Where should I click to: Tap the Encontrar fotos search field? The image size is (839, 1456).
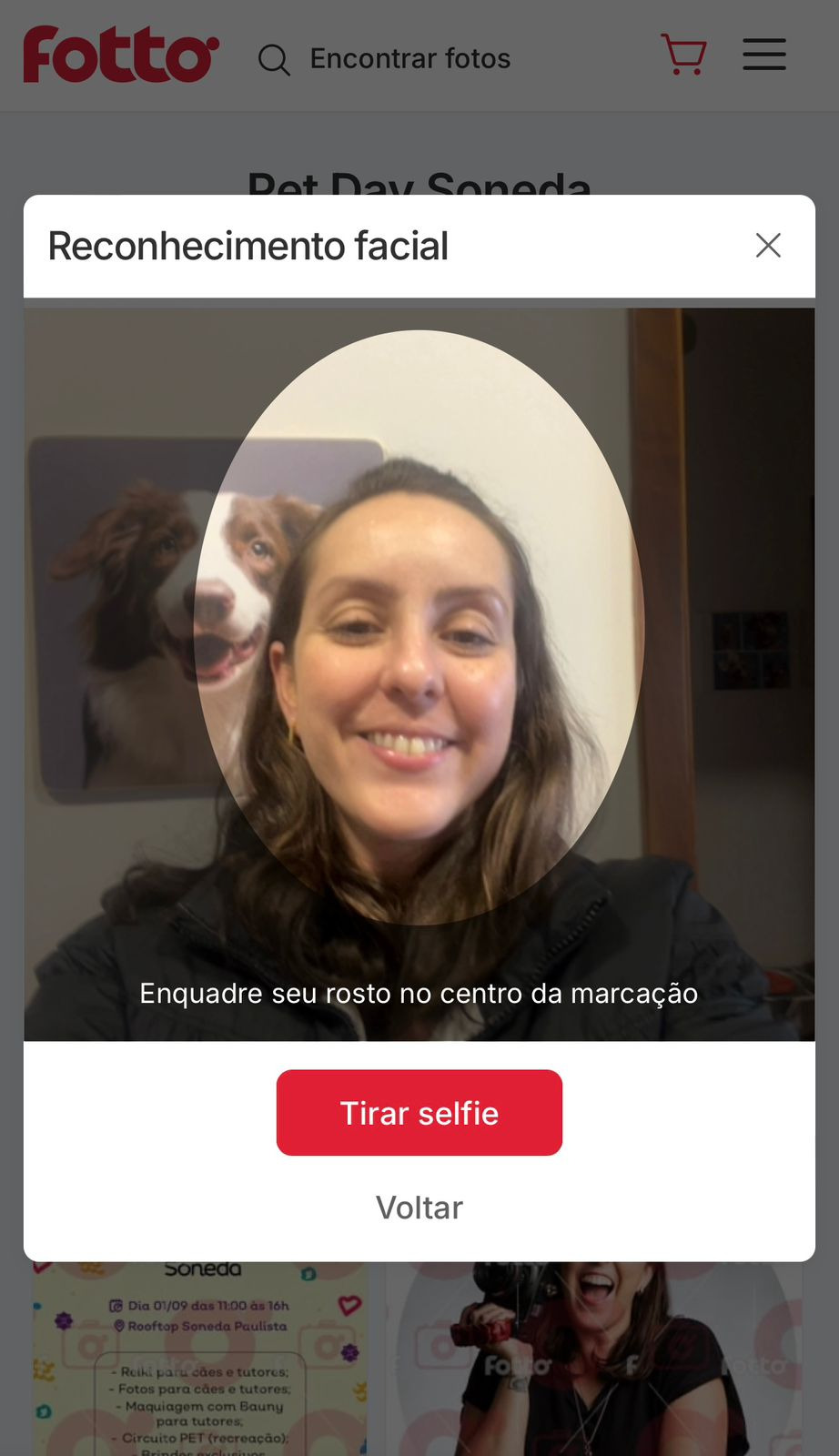409,59
